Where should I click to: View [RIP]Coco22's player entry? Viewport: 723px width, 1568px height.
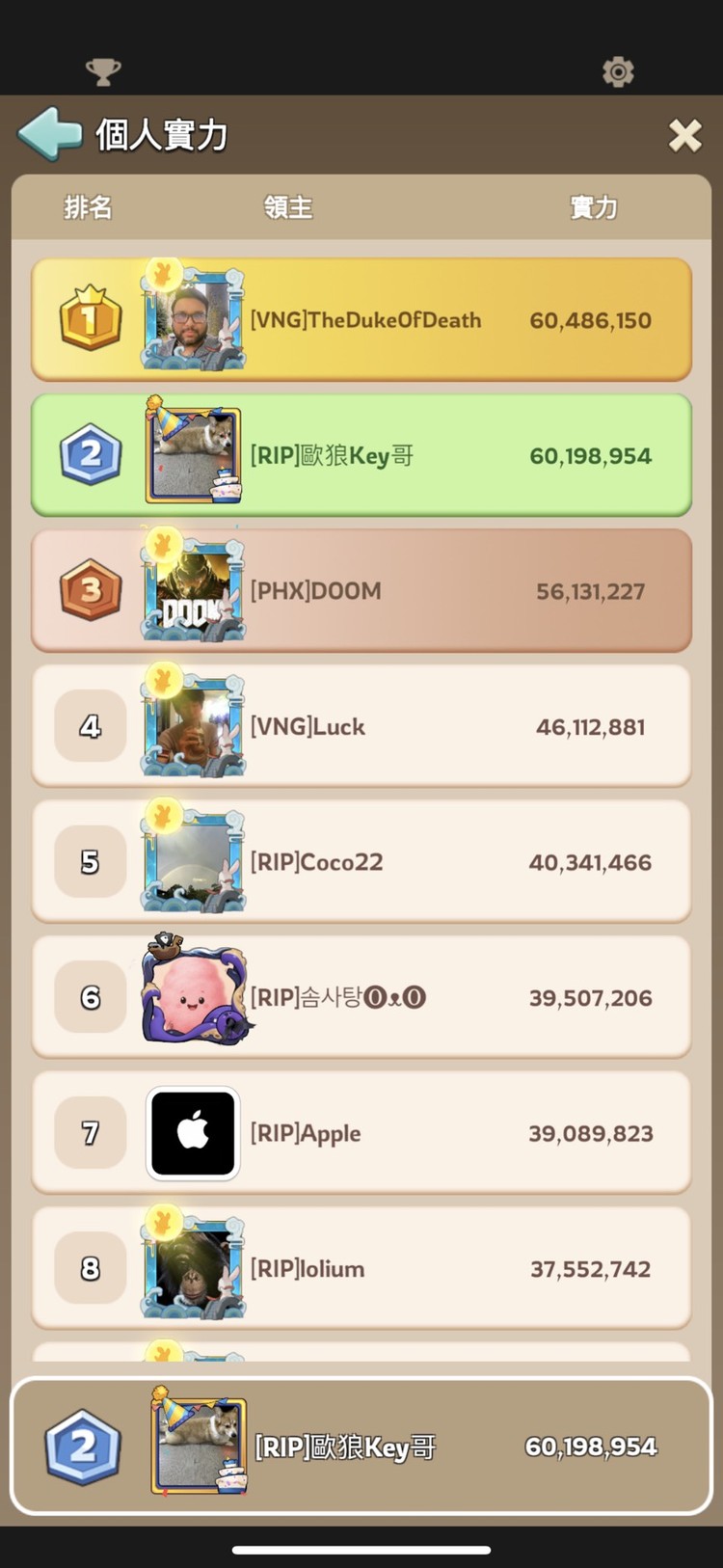361,861
